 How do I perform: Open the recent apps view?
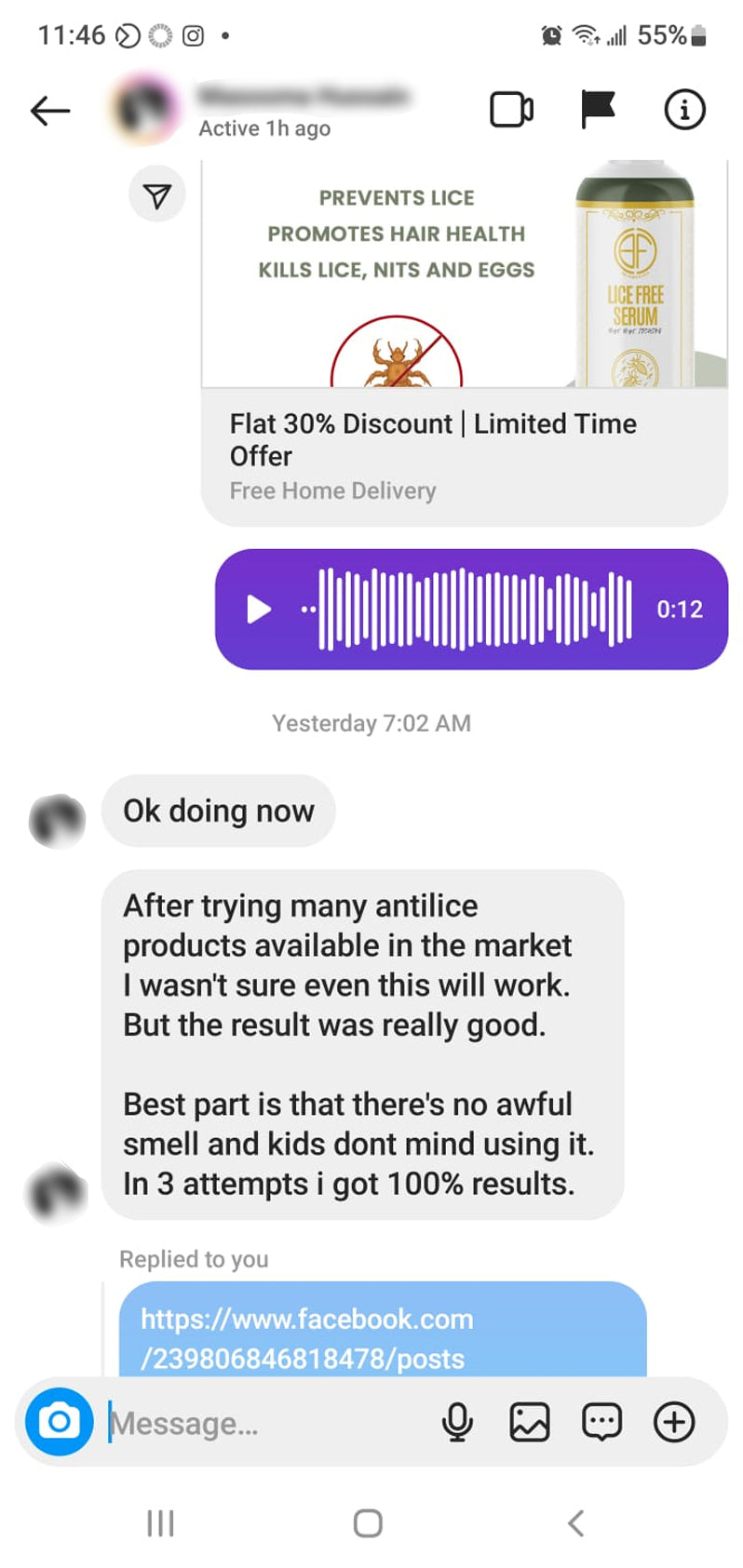click(160, 1523)
